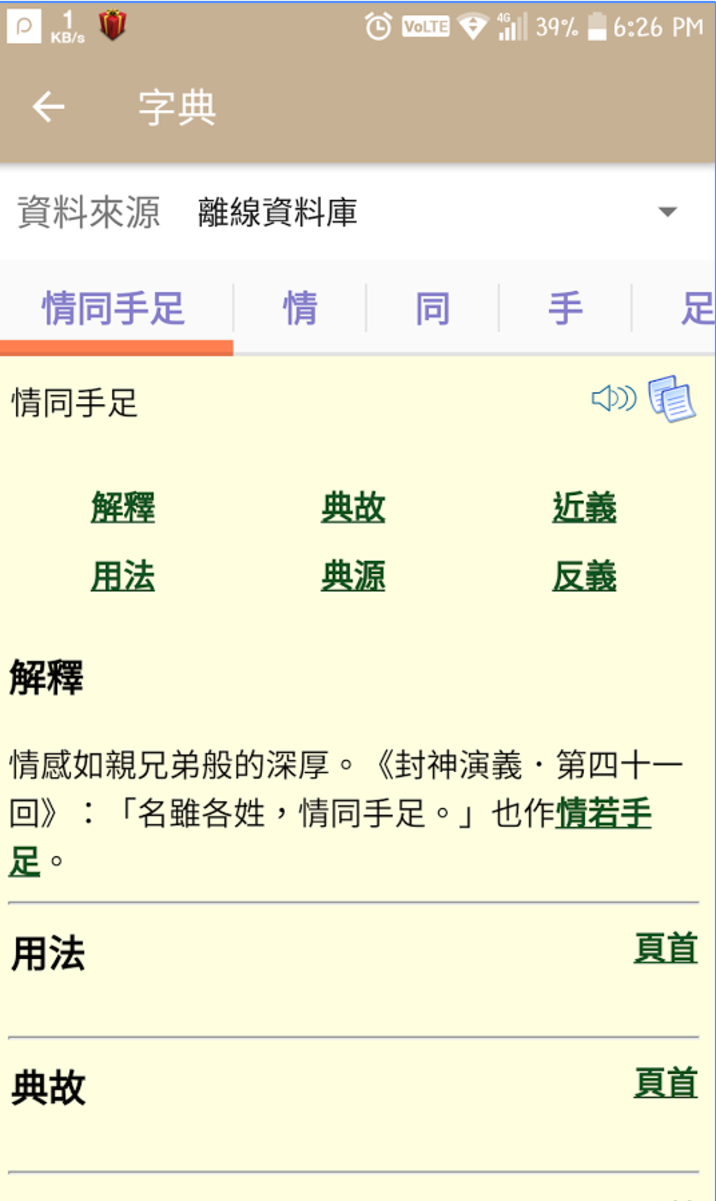Select the 情同手足 tab
The image size is (716, 1201).
pos(114,309)
